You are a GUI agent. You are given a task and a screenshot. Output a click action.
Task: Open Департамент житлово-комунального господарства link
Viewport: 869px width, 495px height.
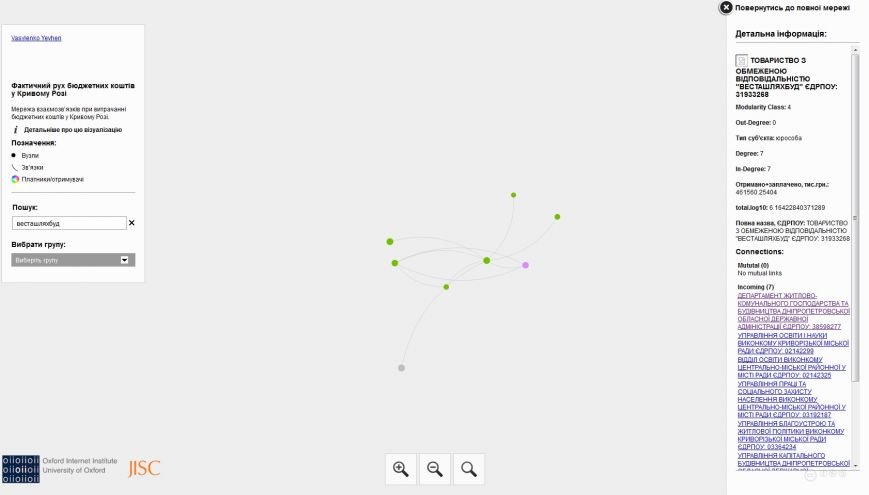791,310
